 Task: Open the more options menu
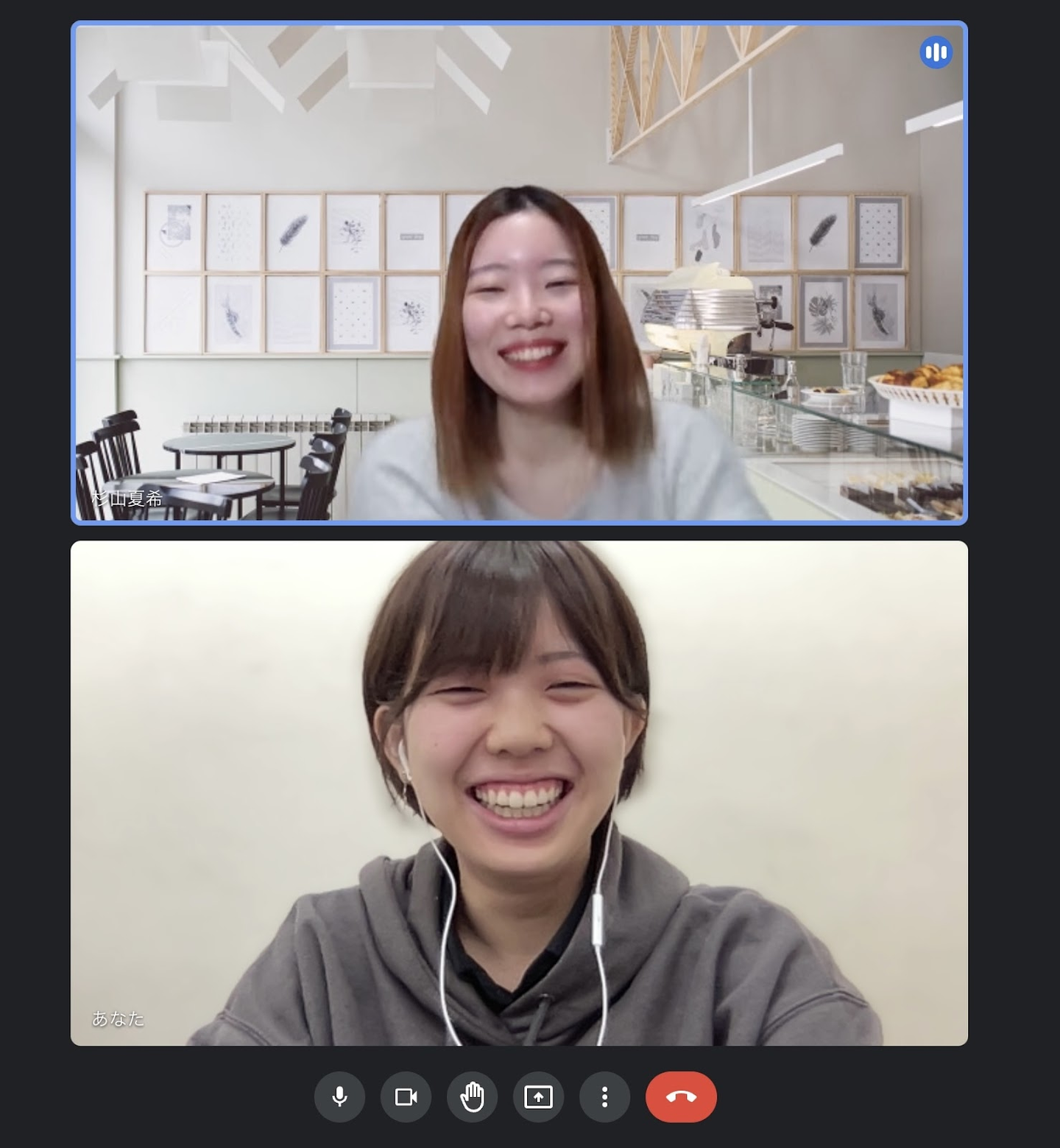tap(604, 1096)
